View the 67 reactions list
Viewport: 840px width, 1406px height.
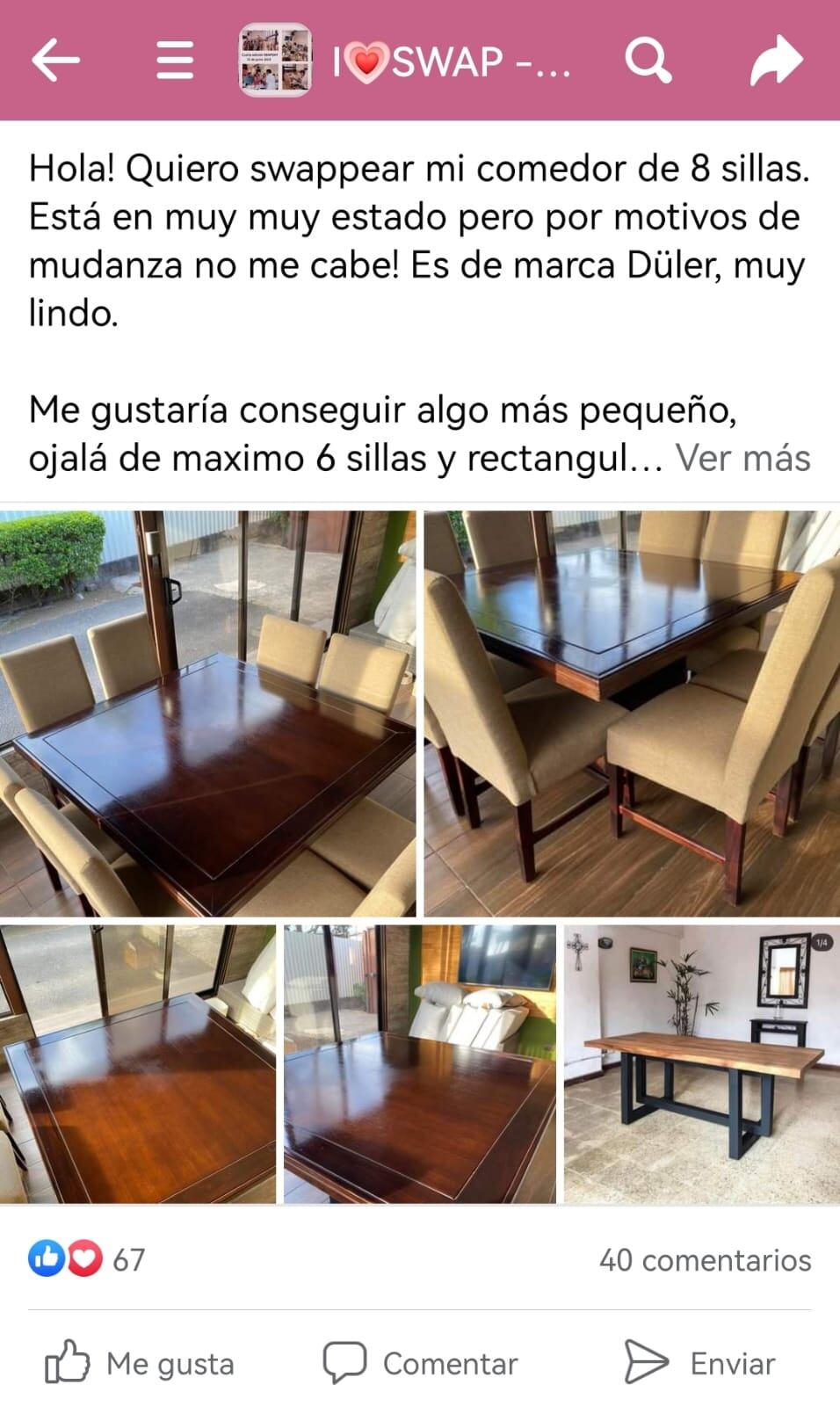[86, 1259]
